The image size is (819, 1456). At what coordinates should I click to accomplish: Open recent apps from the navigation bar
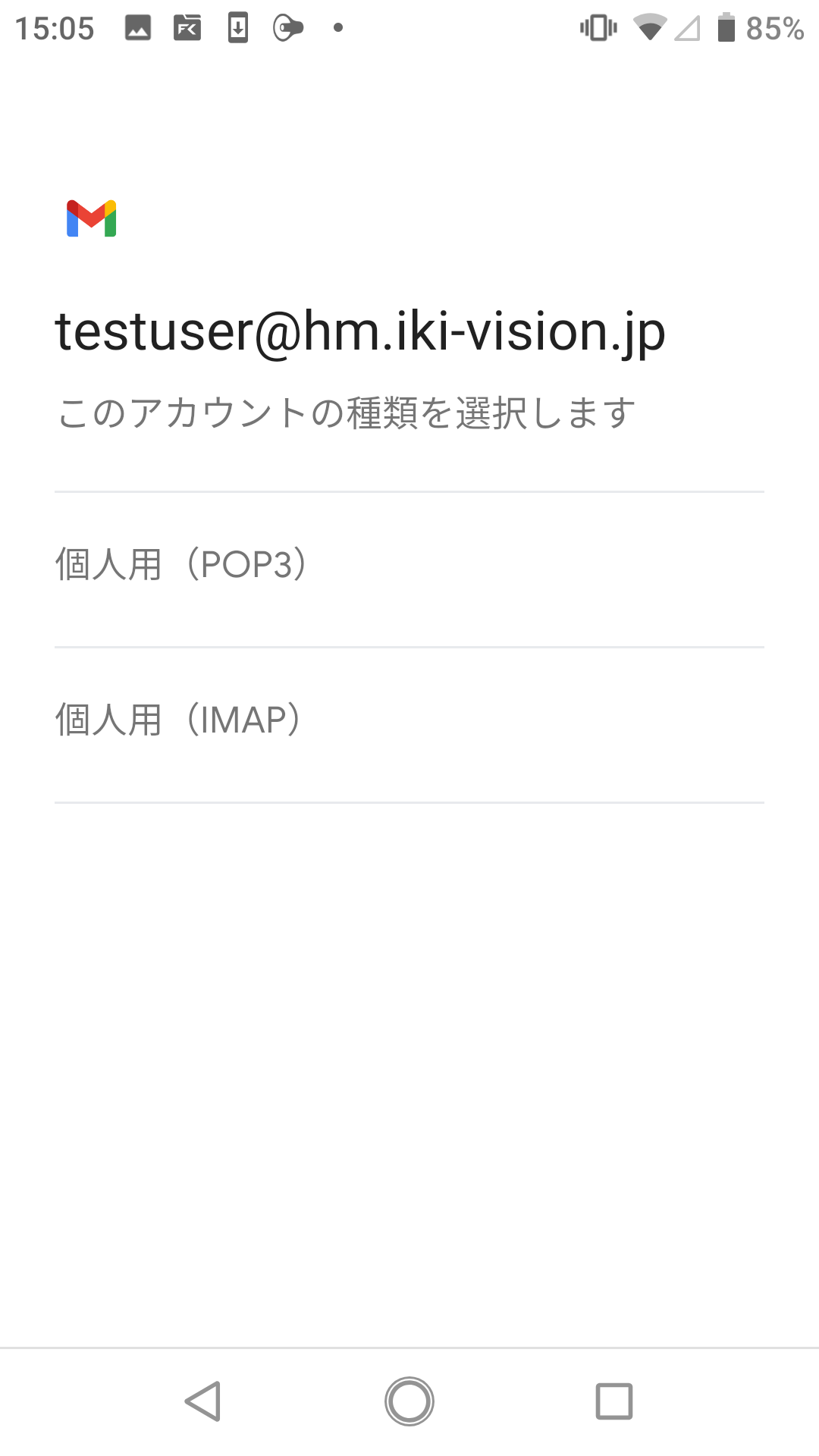(614, 1401)
